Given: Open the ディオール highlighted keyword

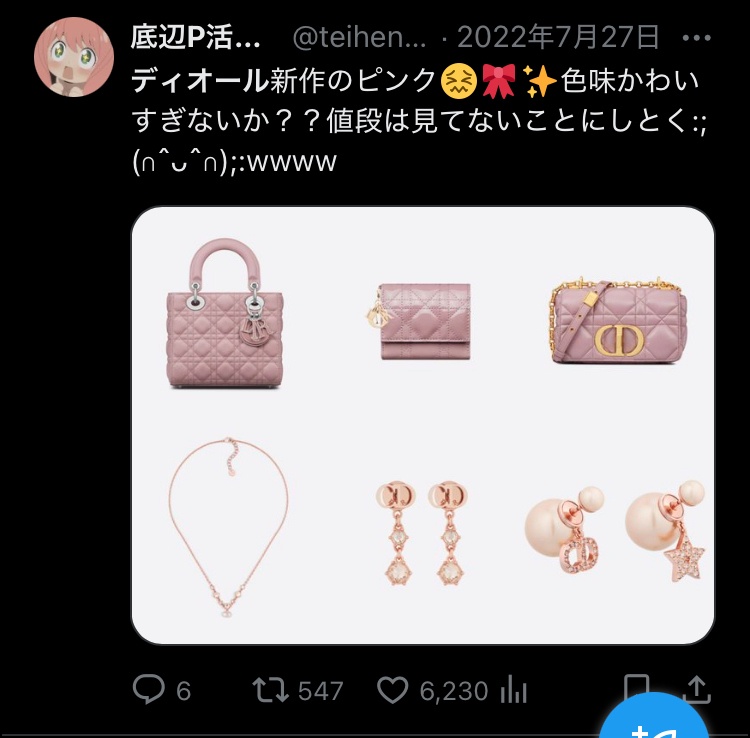Looking at the screenshot, I should (200, 80).
